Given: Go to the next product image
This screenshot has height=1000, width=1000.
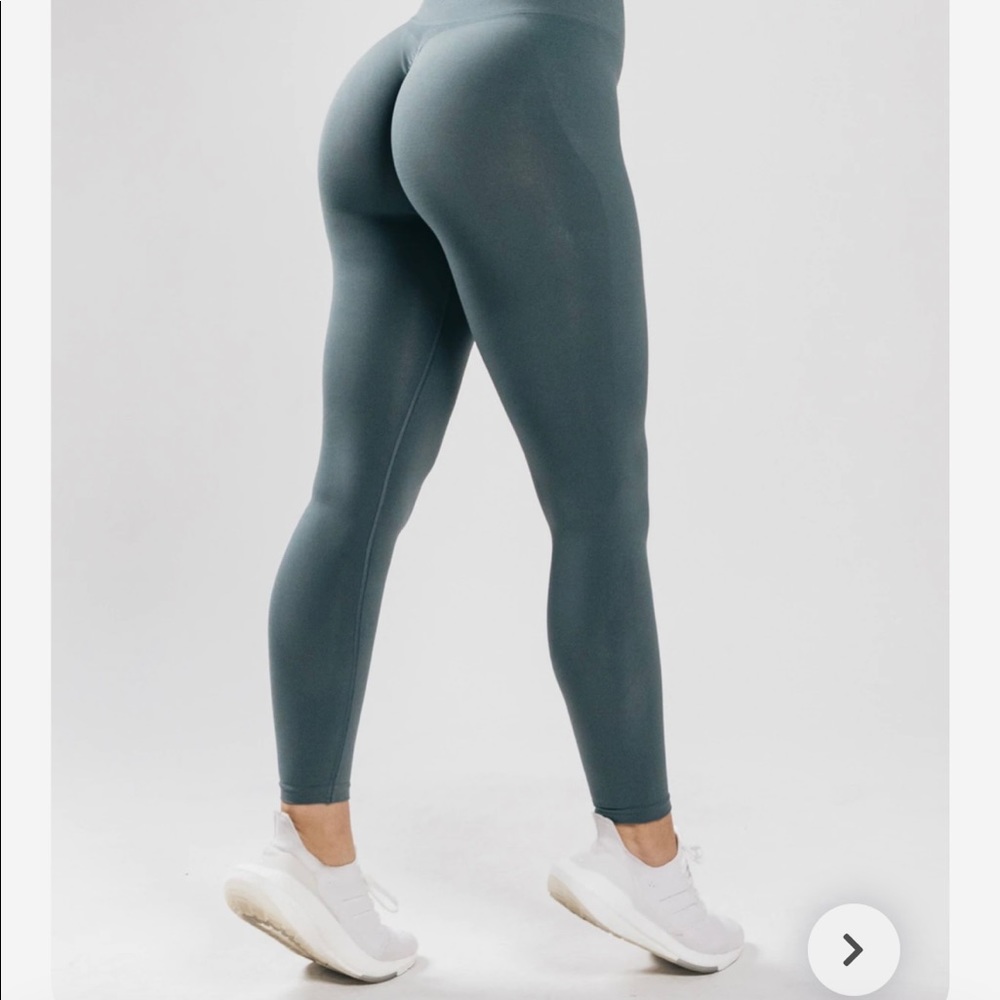Looking at the screenshot, I should click(x=853, y=949).
